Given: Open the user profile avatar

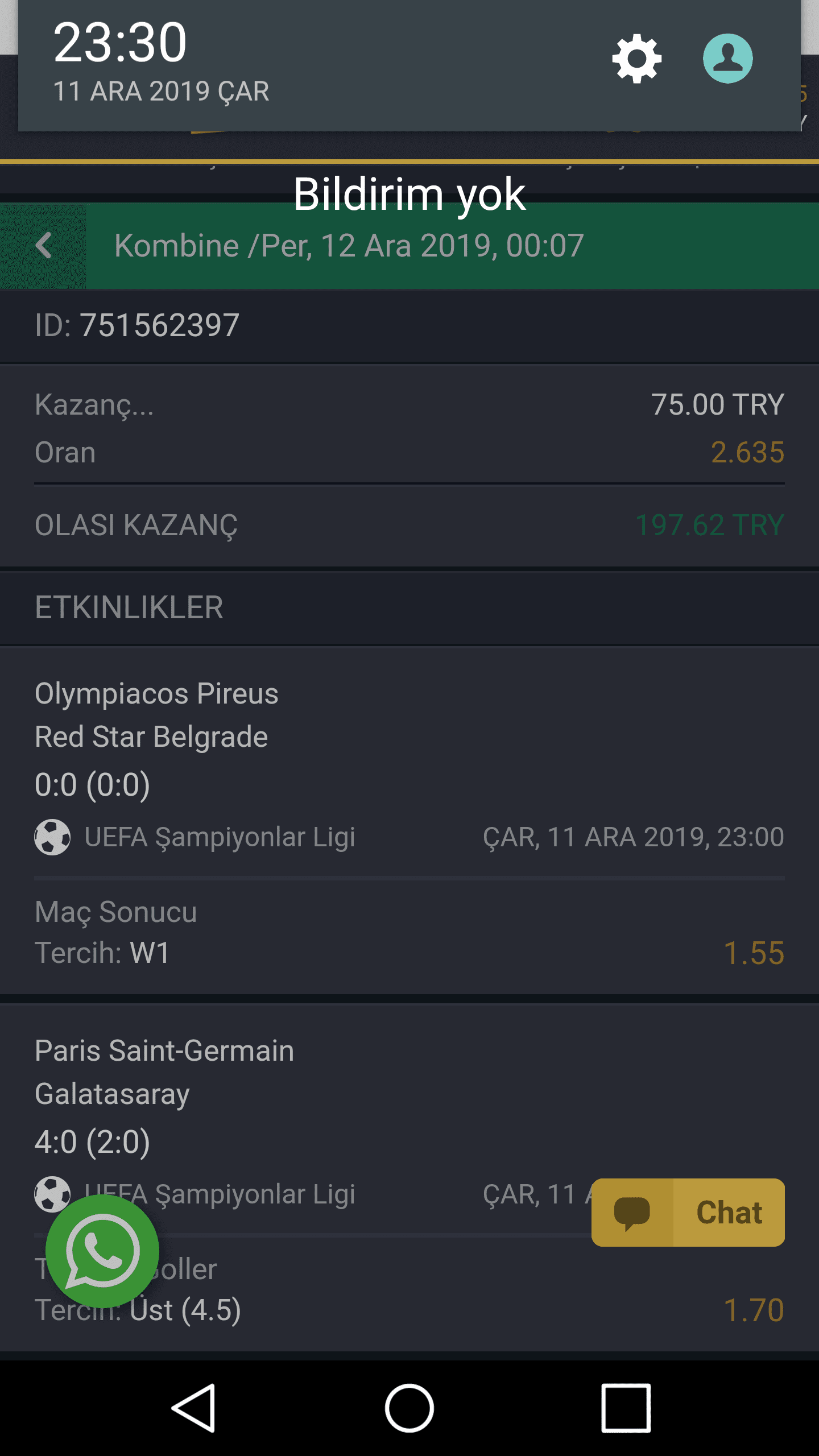Looking at the screenshot, I should (x=727, y=59).
